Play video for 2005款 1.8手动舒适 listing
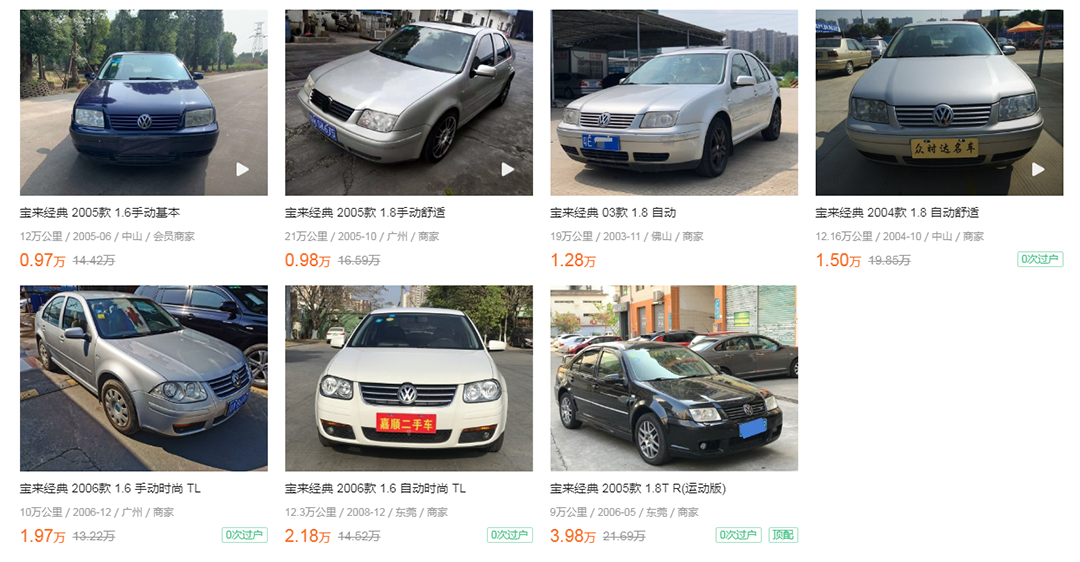1080x562 pixels. pos(507,169)
